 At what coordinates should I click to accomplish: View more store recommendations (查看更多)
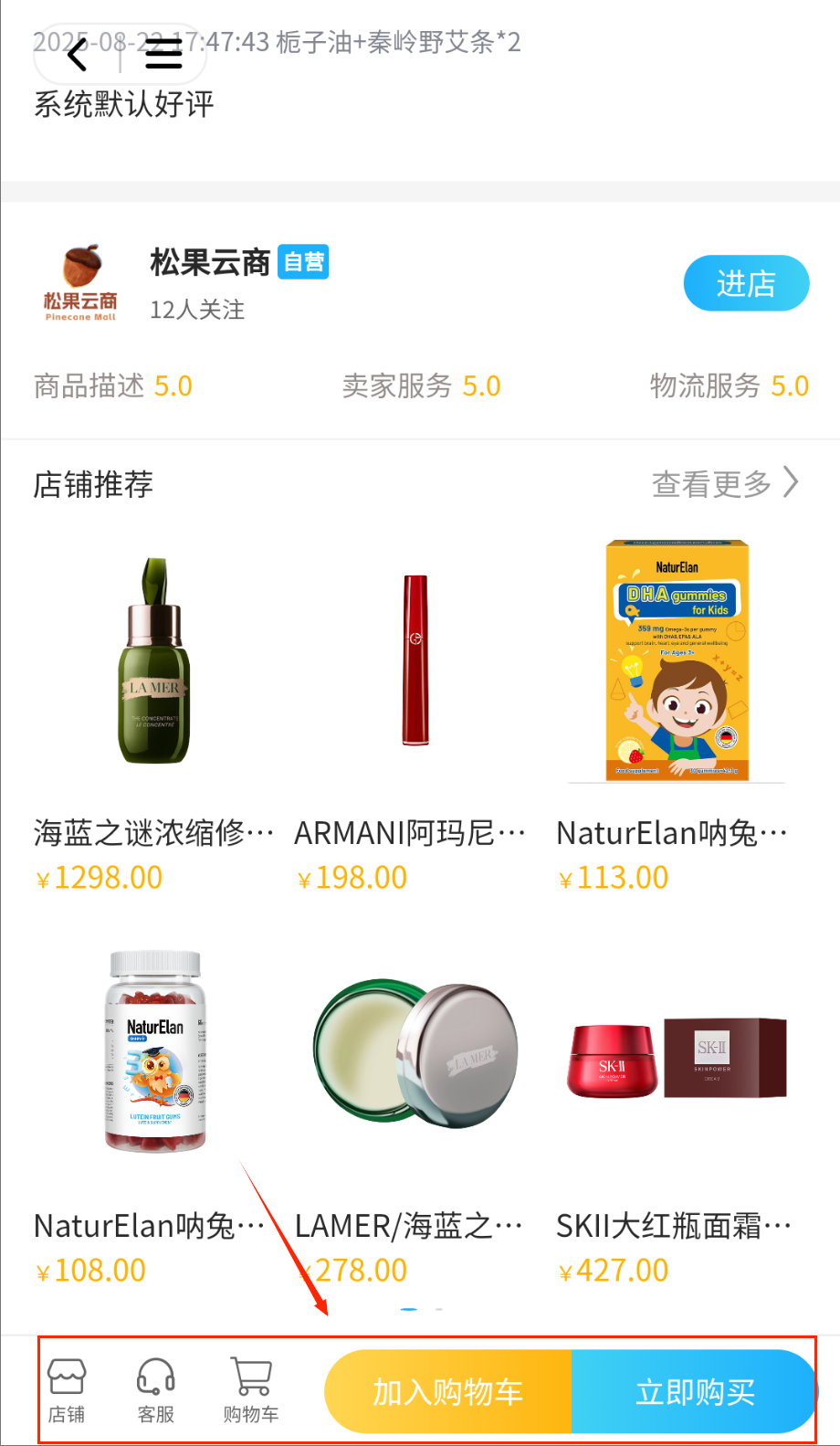[725, 483]
